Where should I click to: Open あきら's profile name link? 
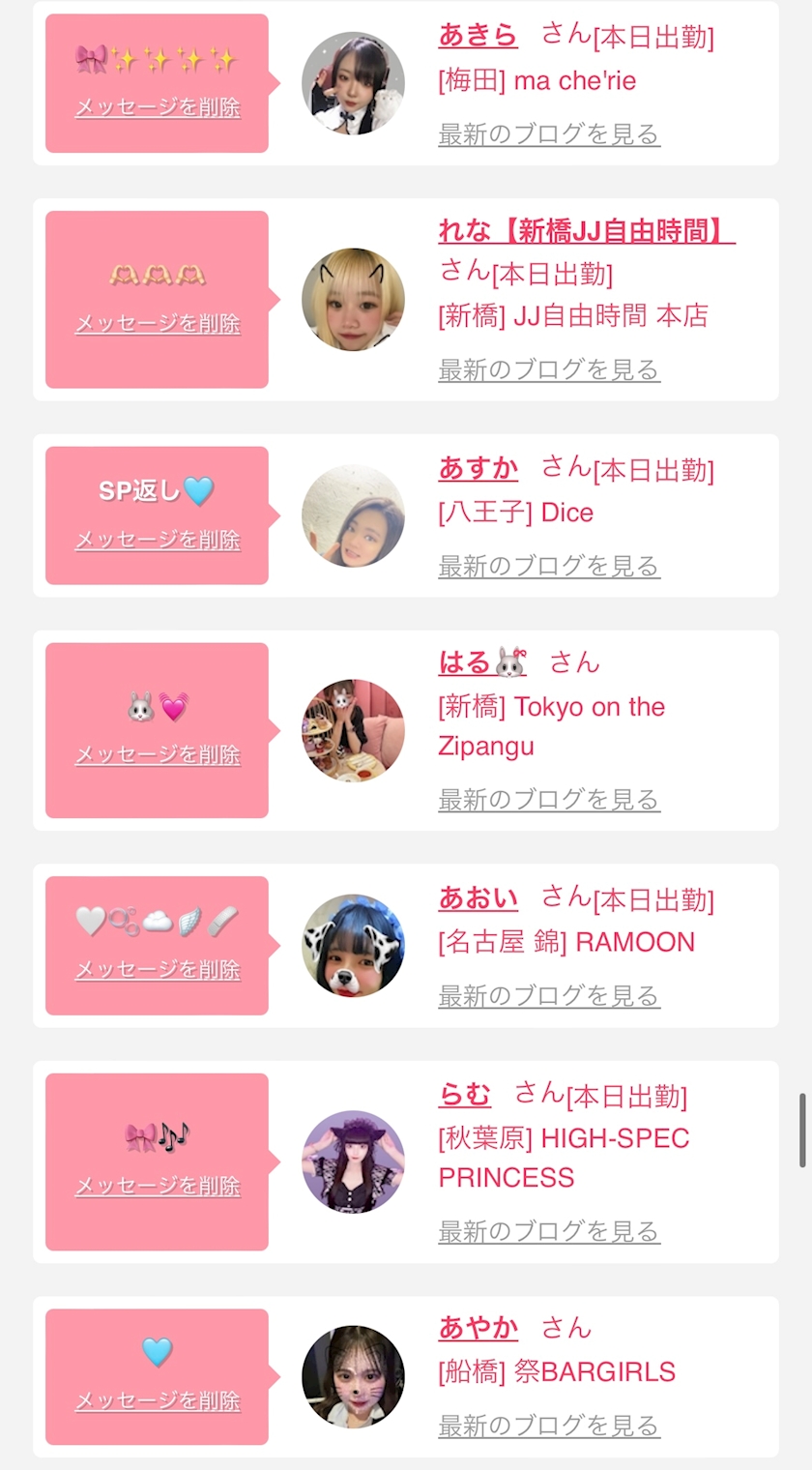point(478,35)
